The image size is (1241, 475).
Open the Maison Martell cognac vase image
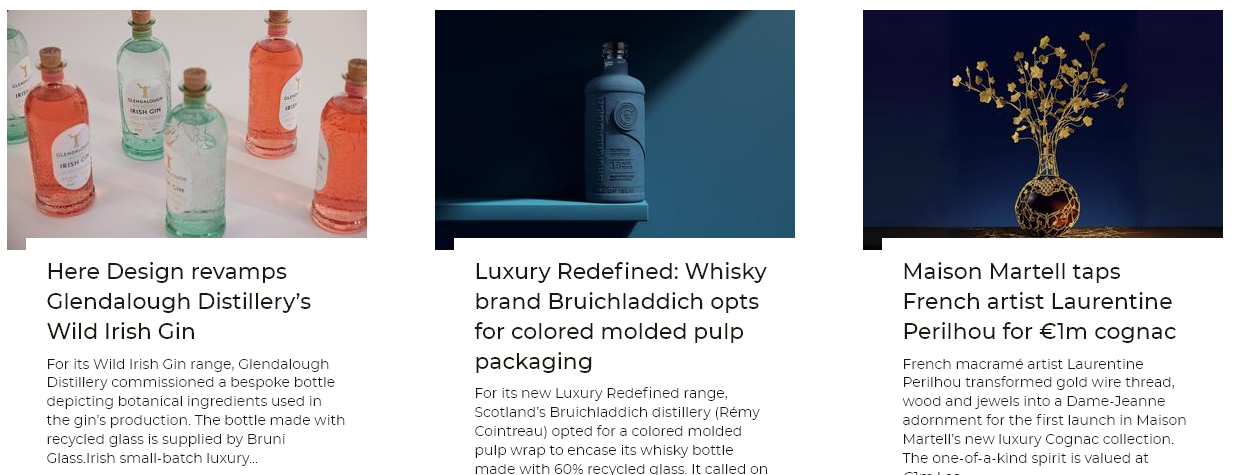1043,123
